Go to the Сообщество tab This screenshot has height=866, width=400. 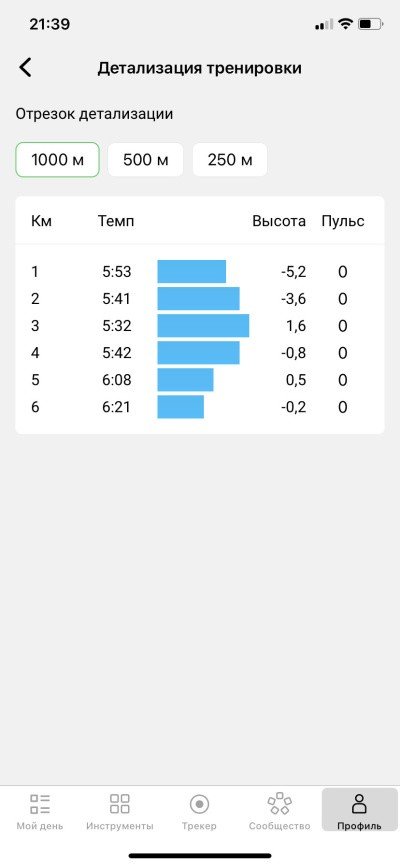point(280,812)
